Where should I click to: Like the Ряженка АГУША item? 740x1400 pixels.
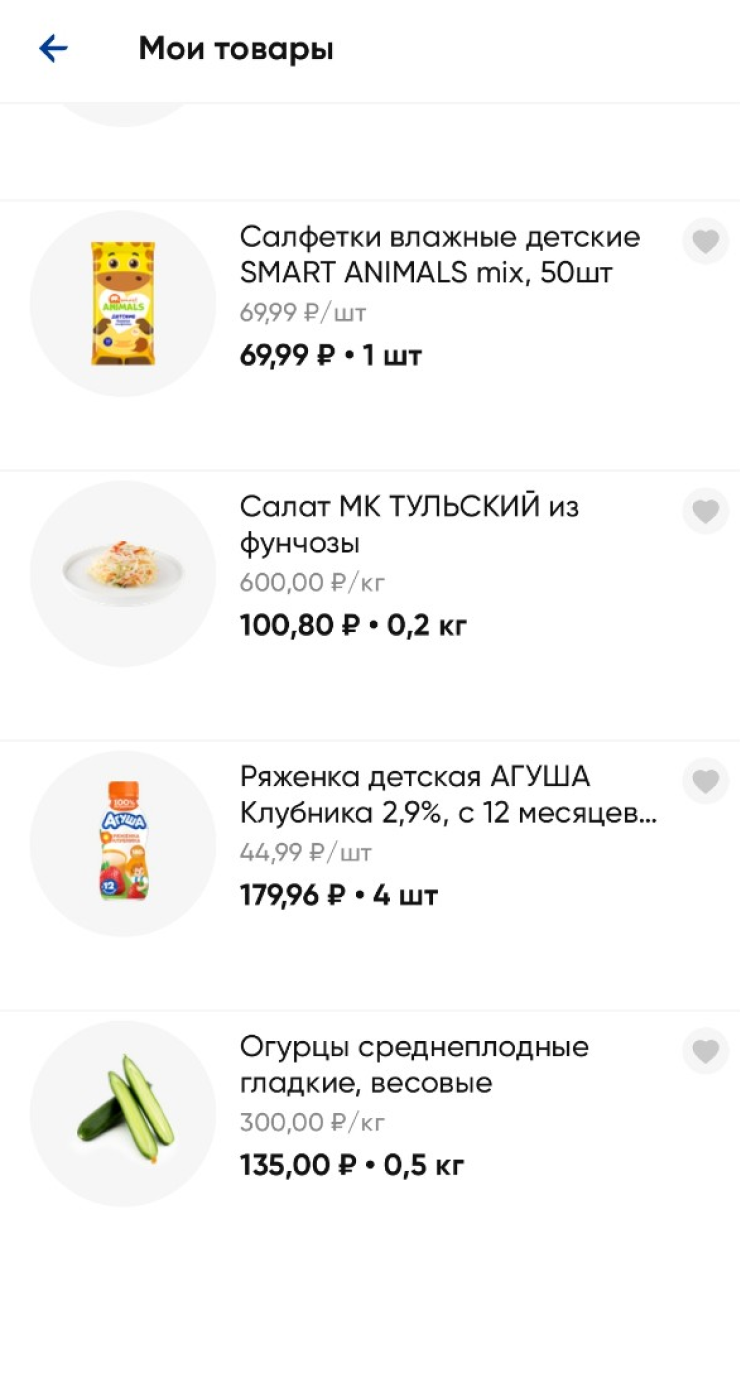pos(705,781)
